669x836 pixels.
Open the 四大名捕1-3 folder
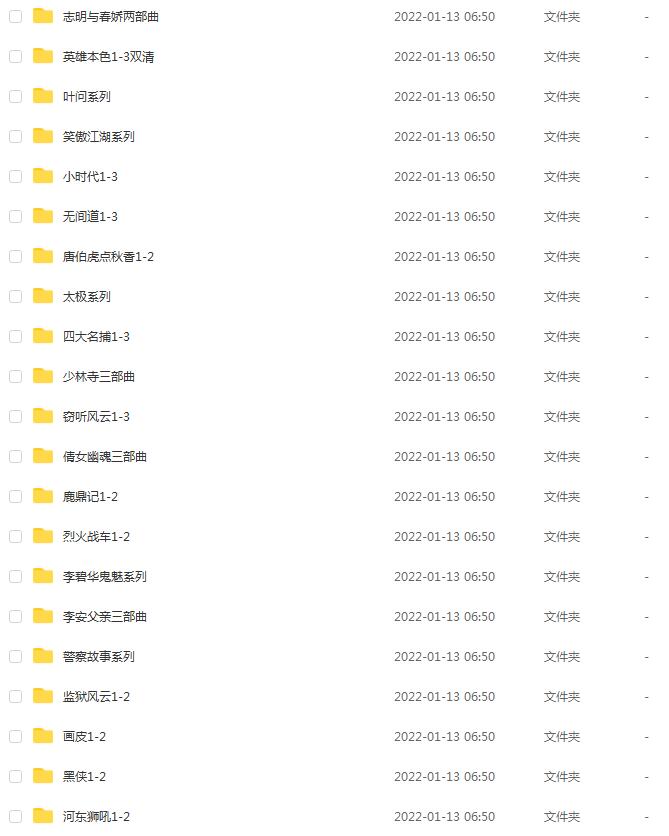(x=96, y=337)
